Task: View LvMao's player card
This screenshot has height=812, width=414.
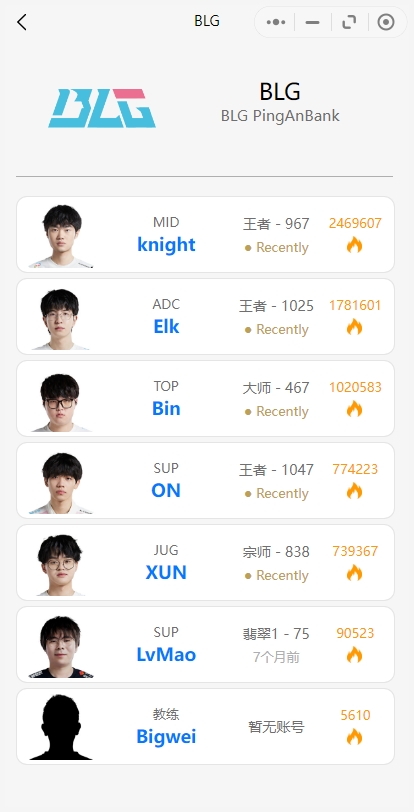Action: coord(205,644)
